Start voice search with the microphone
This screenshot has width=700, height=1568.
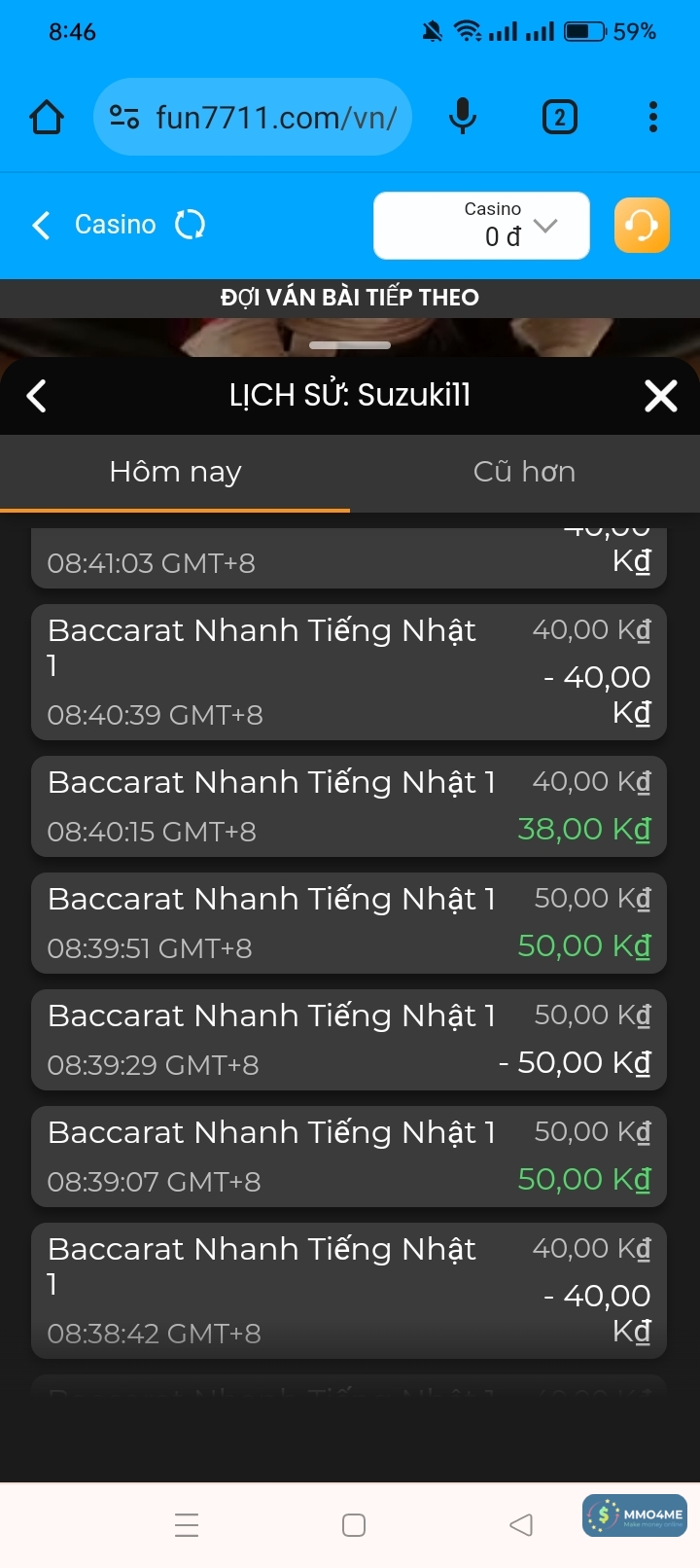(463, 118)
